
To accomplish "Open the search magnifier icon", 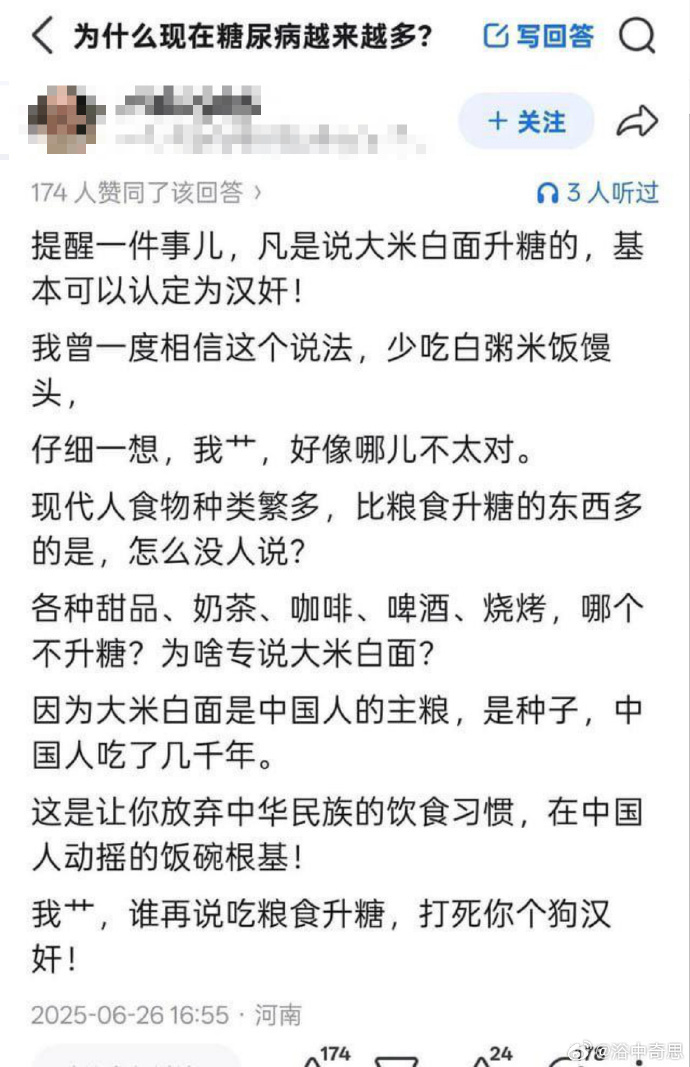I will (x=636, y=37).
